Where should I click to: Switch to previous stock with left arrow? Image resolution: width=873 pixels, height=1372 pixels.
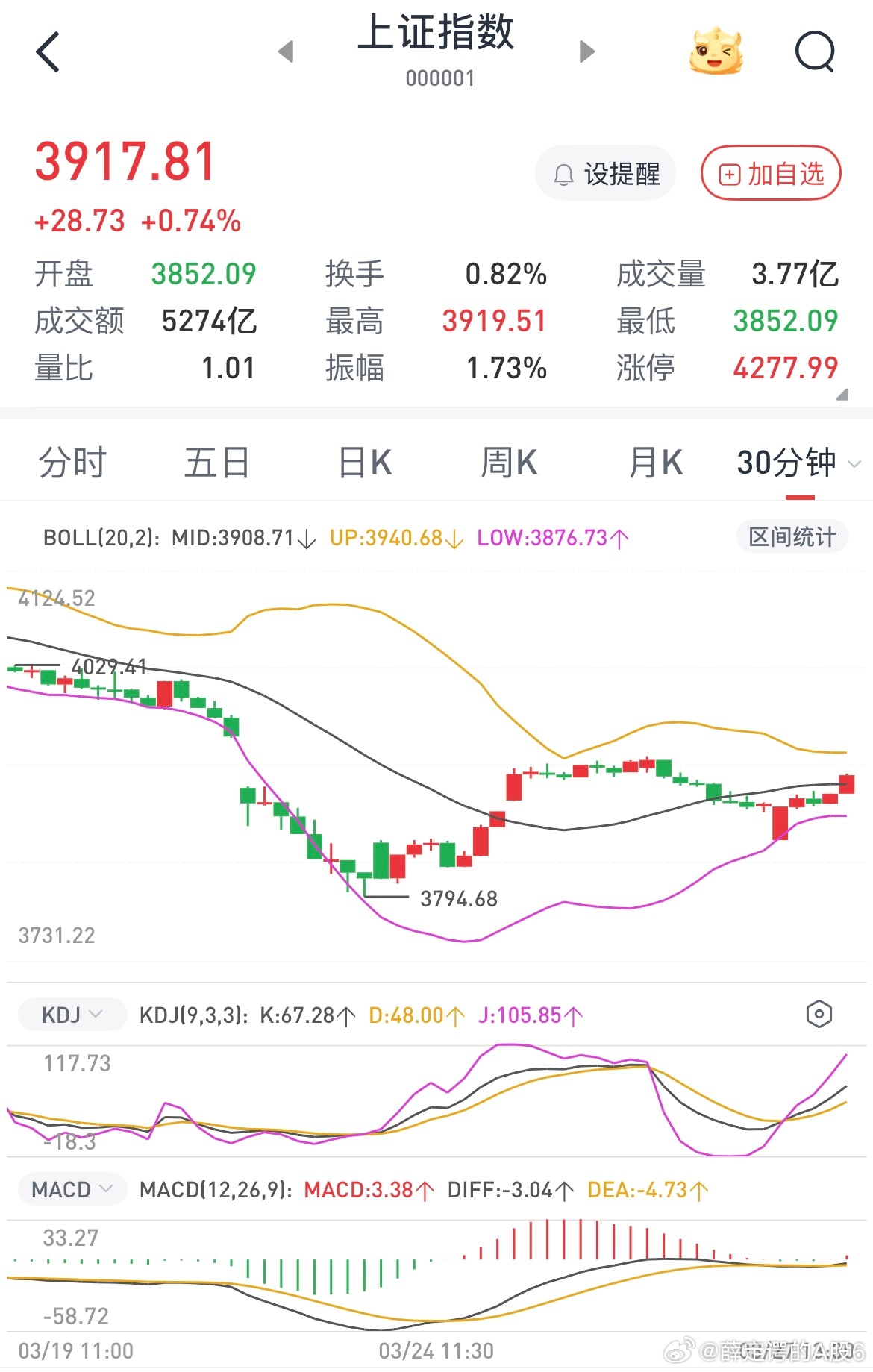[286, 51]
